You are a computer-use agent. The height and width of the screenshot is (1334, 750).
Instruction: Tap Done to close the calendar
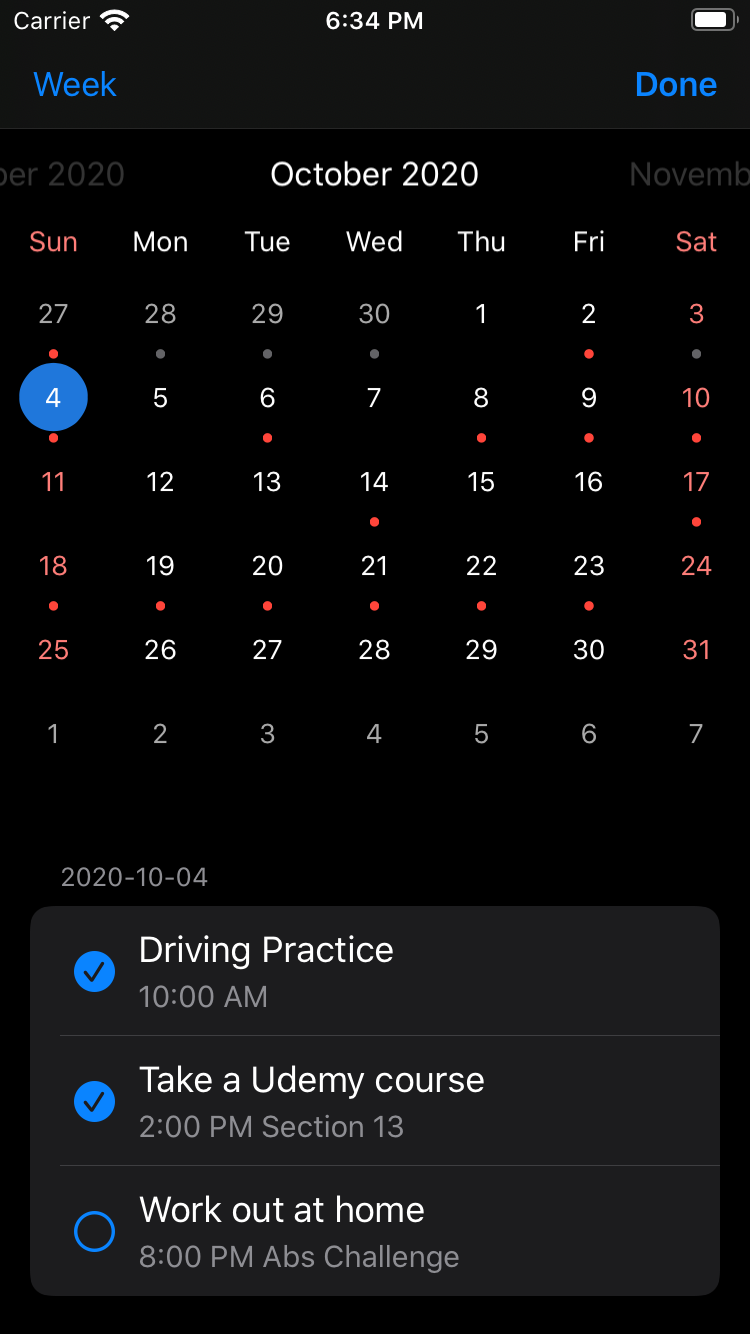click(x=675, y=85)
